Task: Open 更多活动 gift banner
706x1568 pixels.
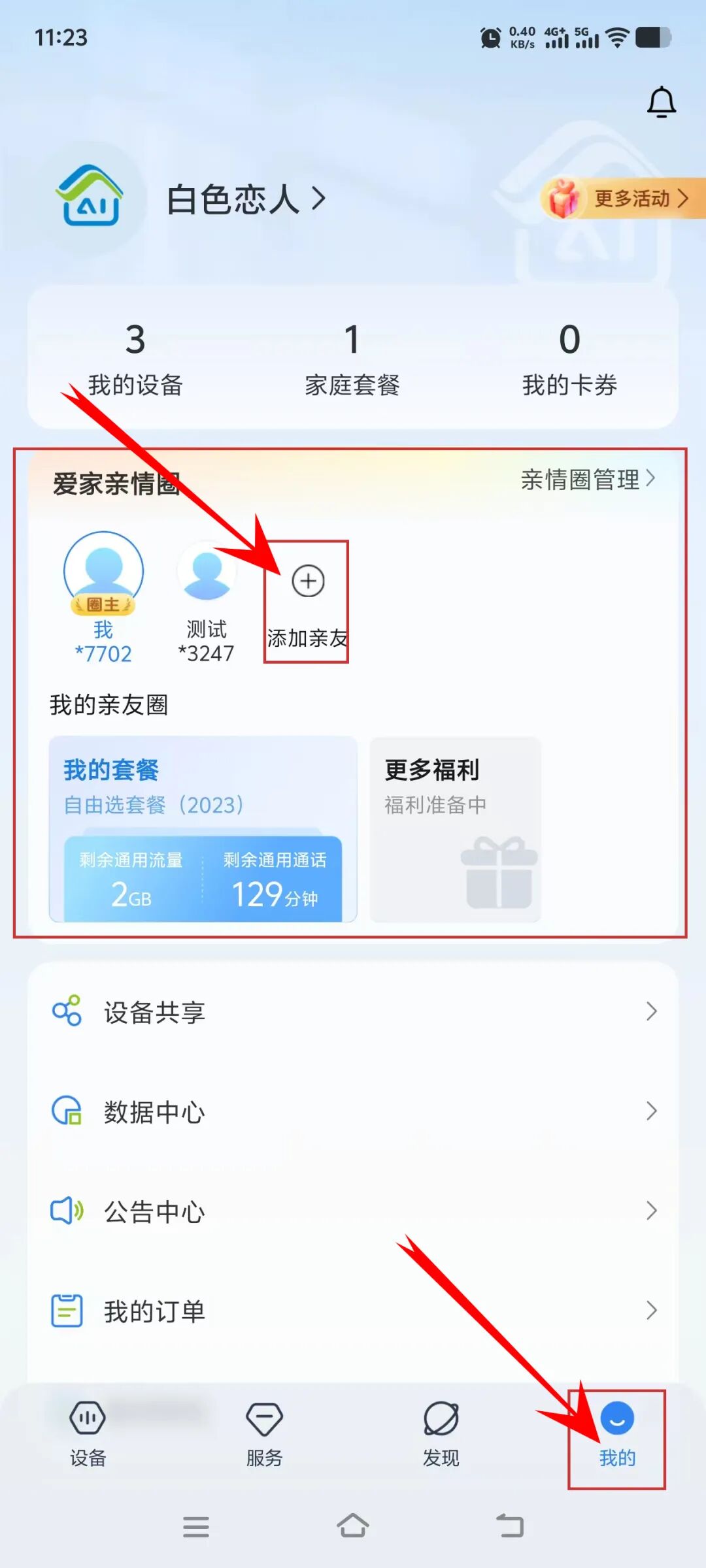Action: click(621, 199)
